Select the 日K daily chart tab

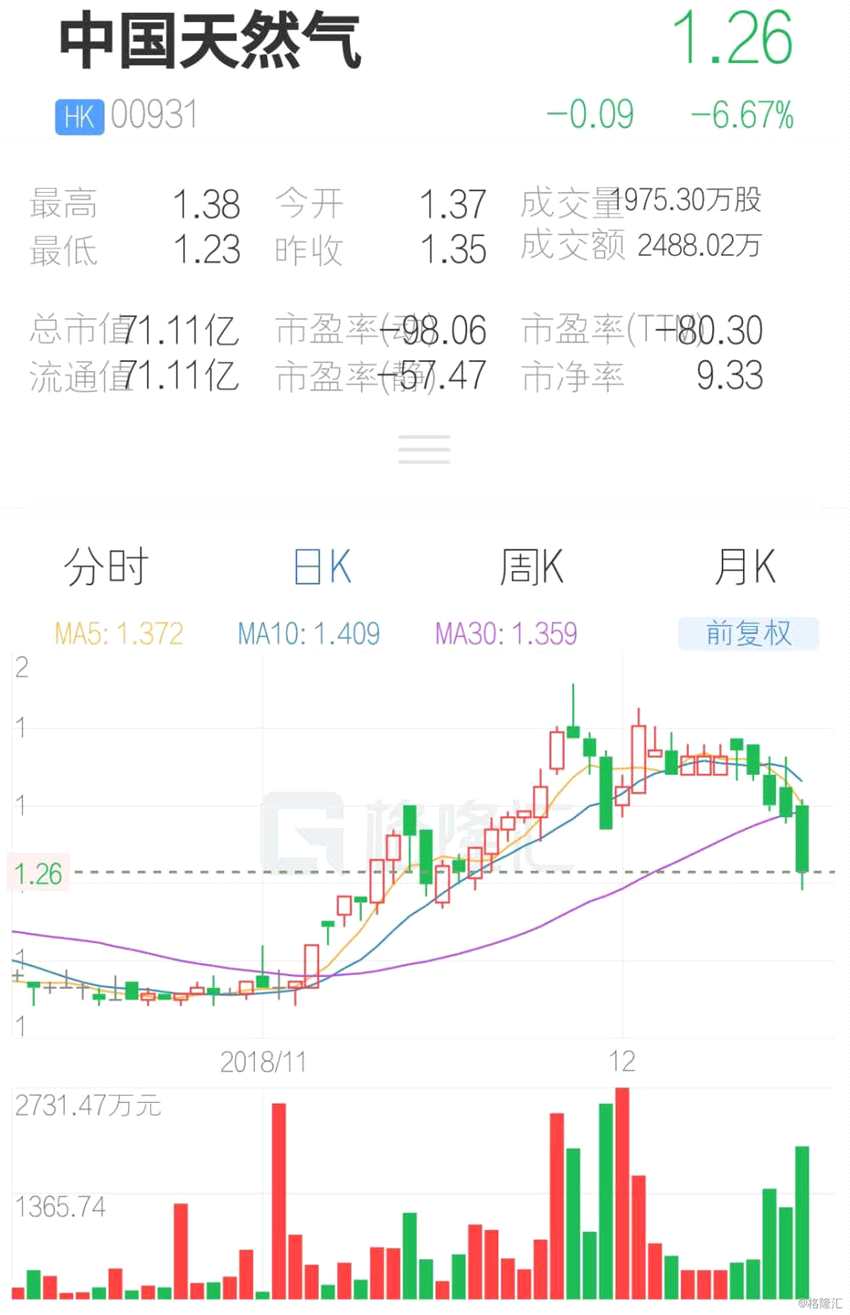pyautogui.click(x=318, y=567)
